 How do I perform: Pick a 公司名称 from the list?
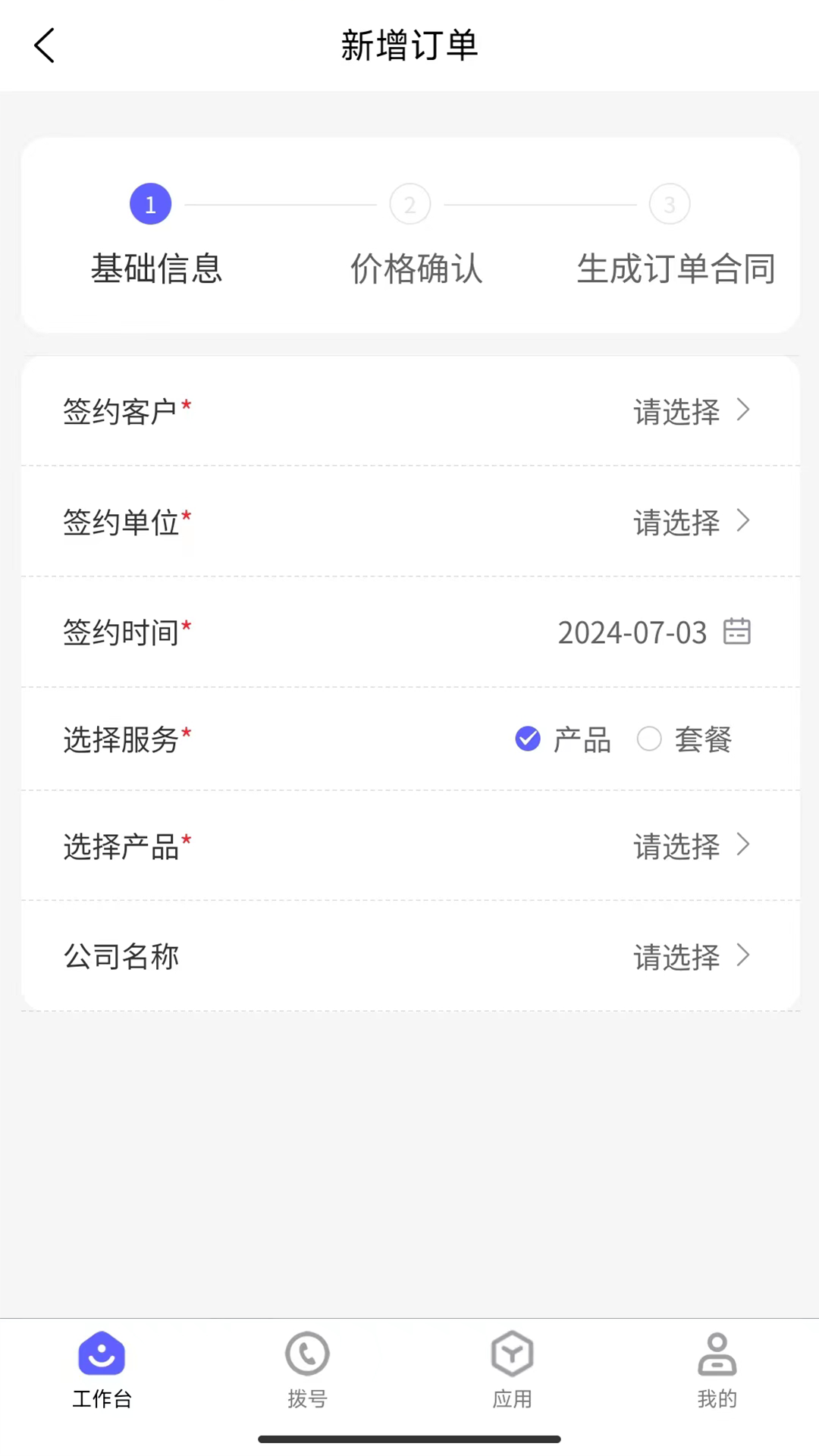[x=690, y=956]
